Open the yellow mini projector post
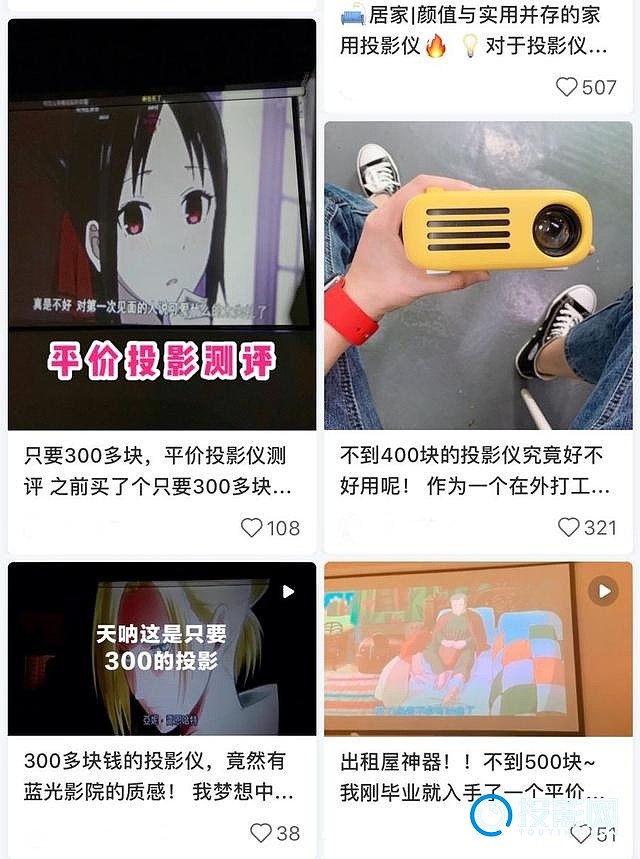The height and width of the screenshot is (859, 640). tap(478, 275)
